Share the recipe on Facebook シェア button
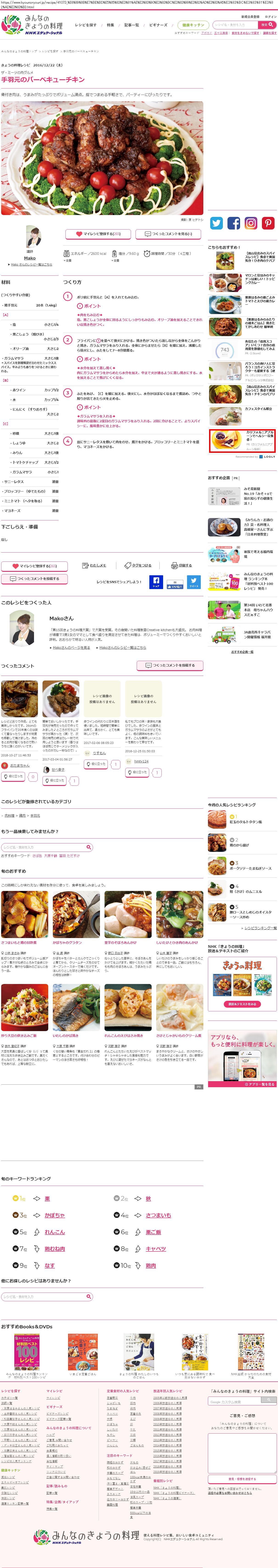Viewport: 278px width, 1568px height. click(x=156, y=582)
